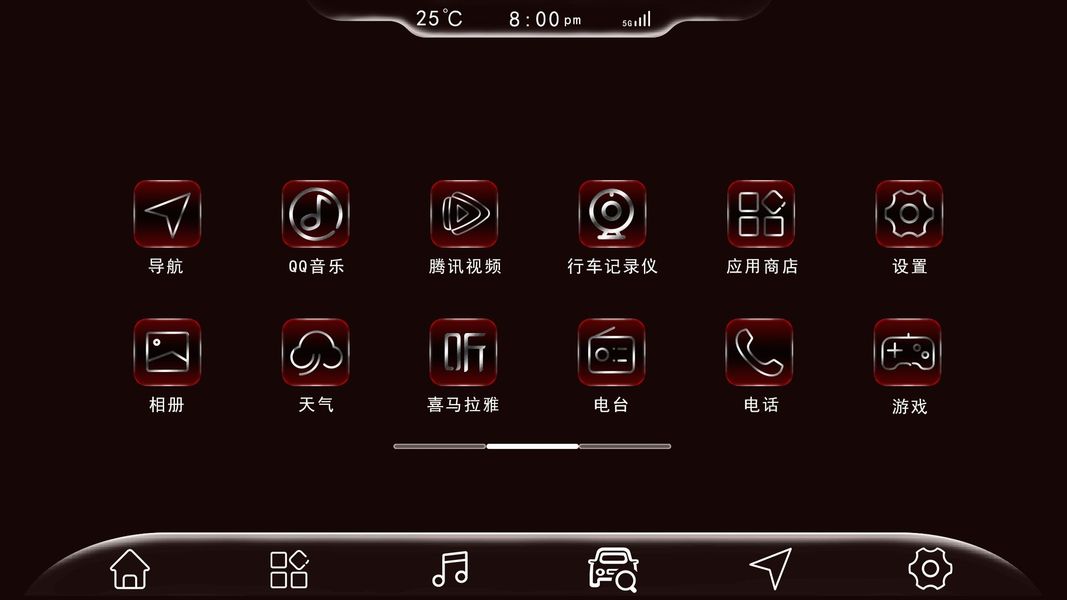Open 行车记录仪 dash cam
Image resolution: width=1067 pixels, height=600 pixels.
[x=612, y=213]
